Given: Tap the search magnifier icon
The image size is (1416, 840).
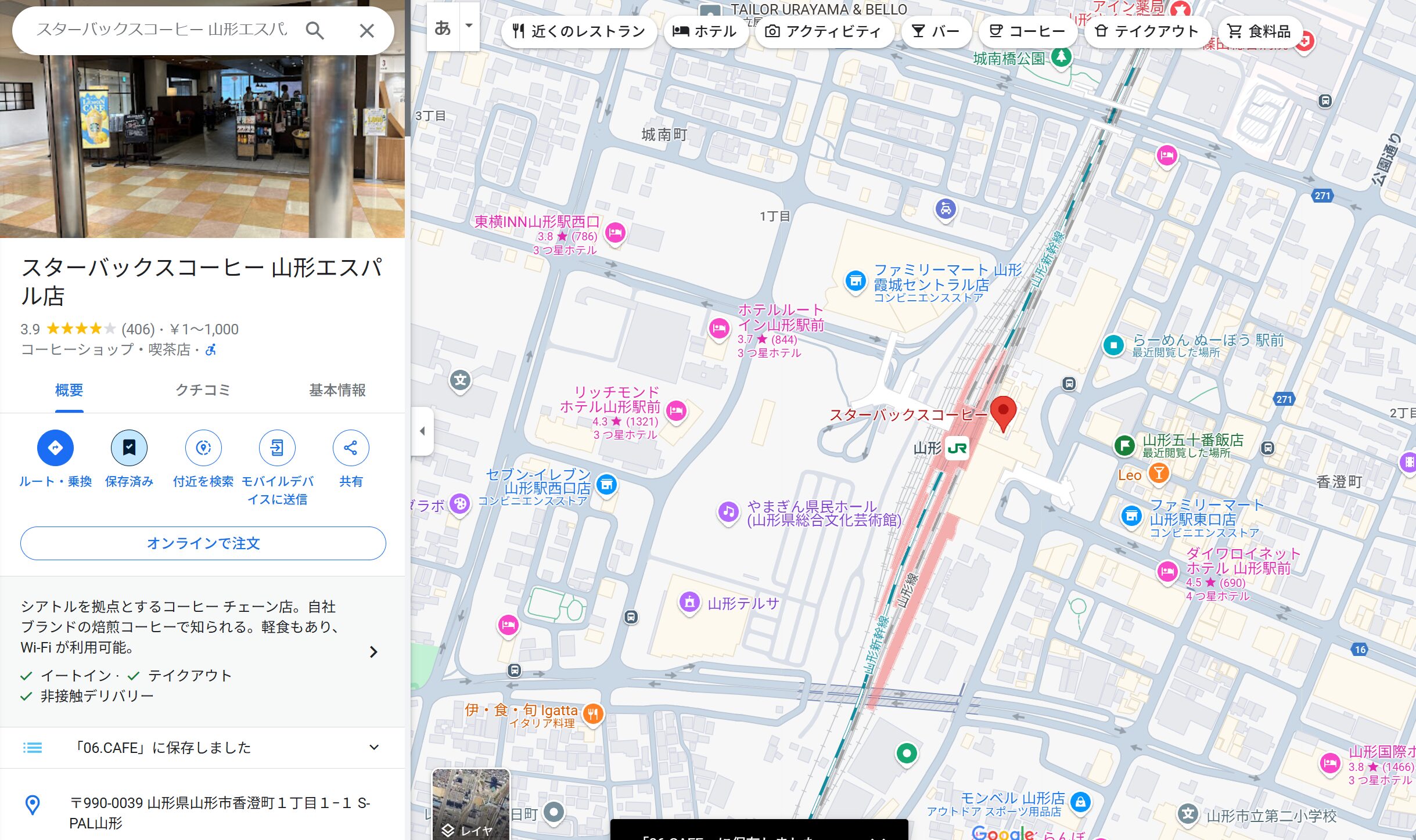Looking at the screenshot, I should click(314, 30).
